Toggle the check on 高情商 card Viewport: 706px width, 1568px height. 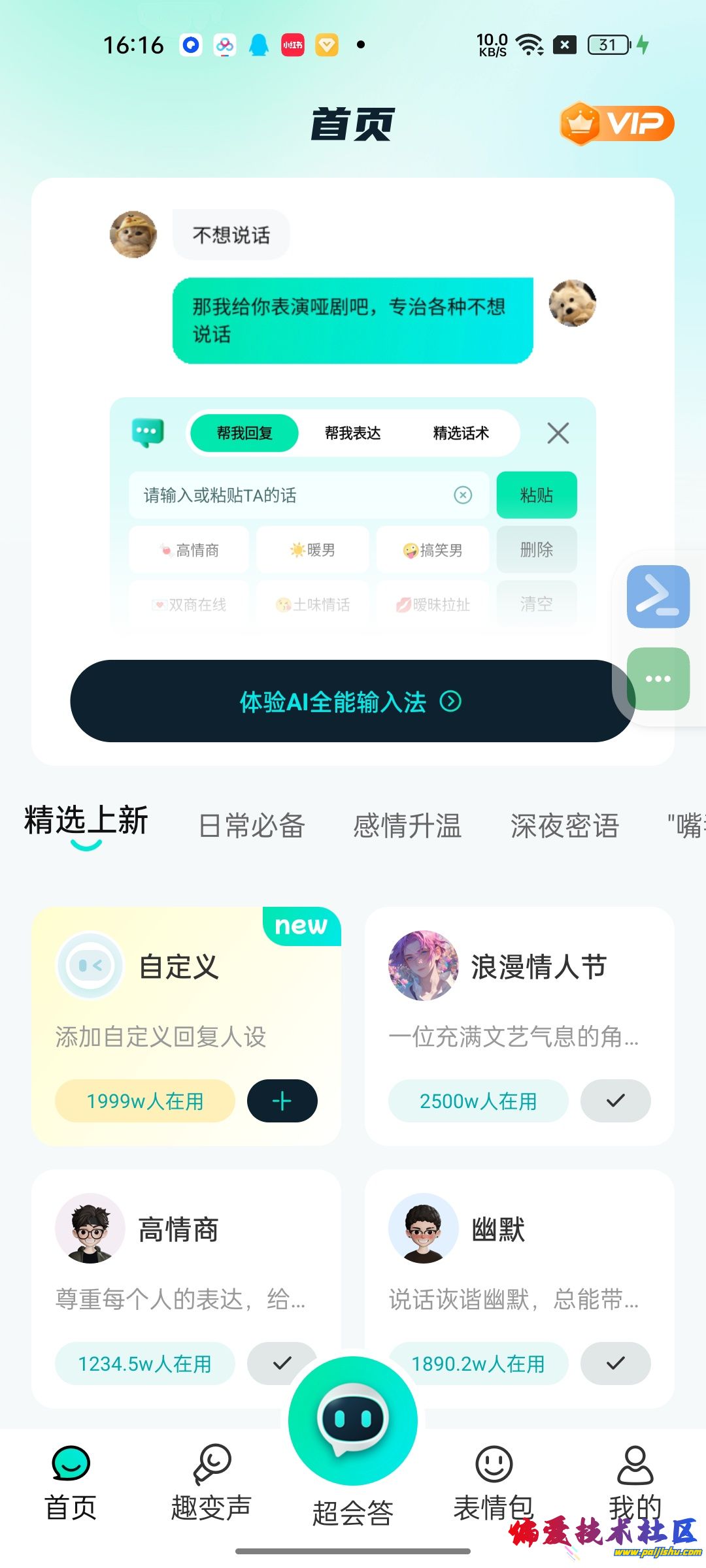pos(282,1364)
